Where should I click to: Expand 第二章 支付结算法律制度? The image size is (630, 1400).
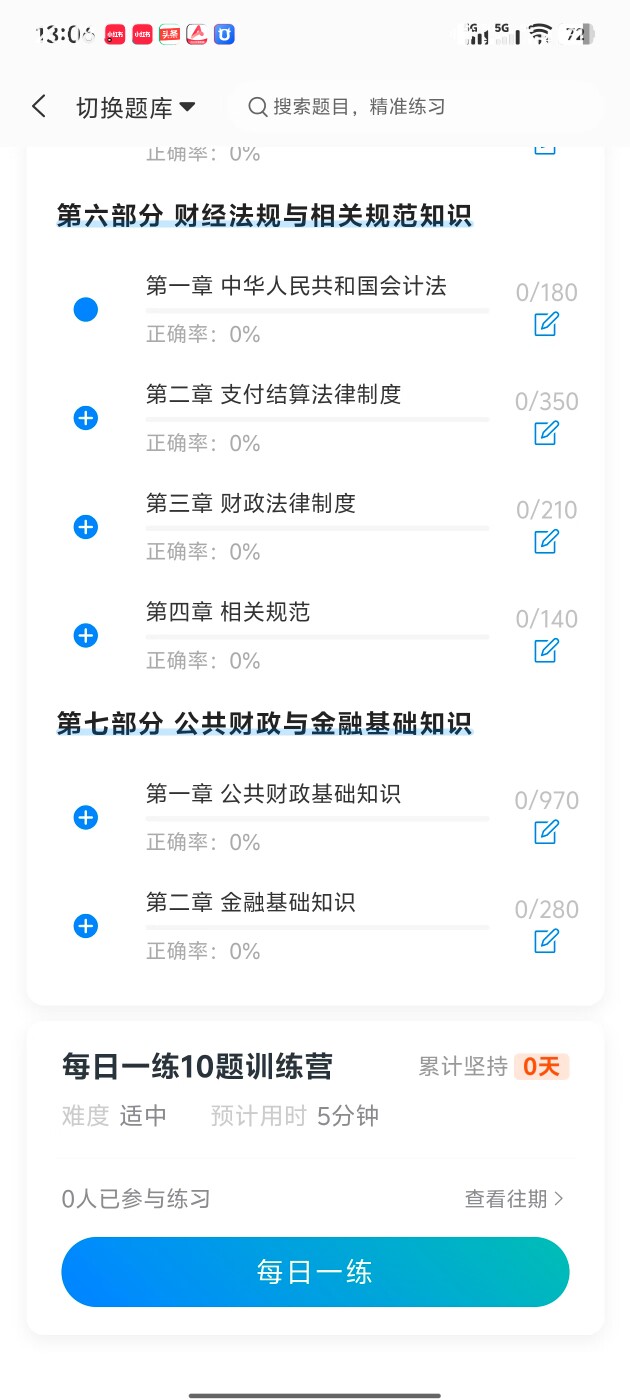86,418
